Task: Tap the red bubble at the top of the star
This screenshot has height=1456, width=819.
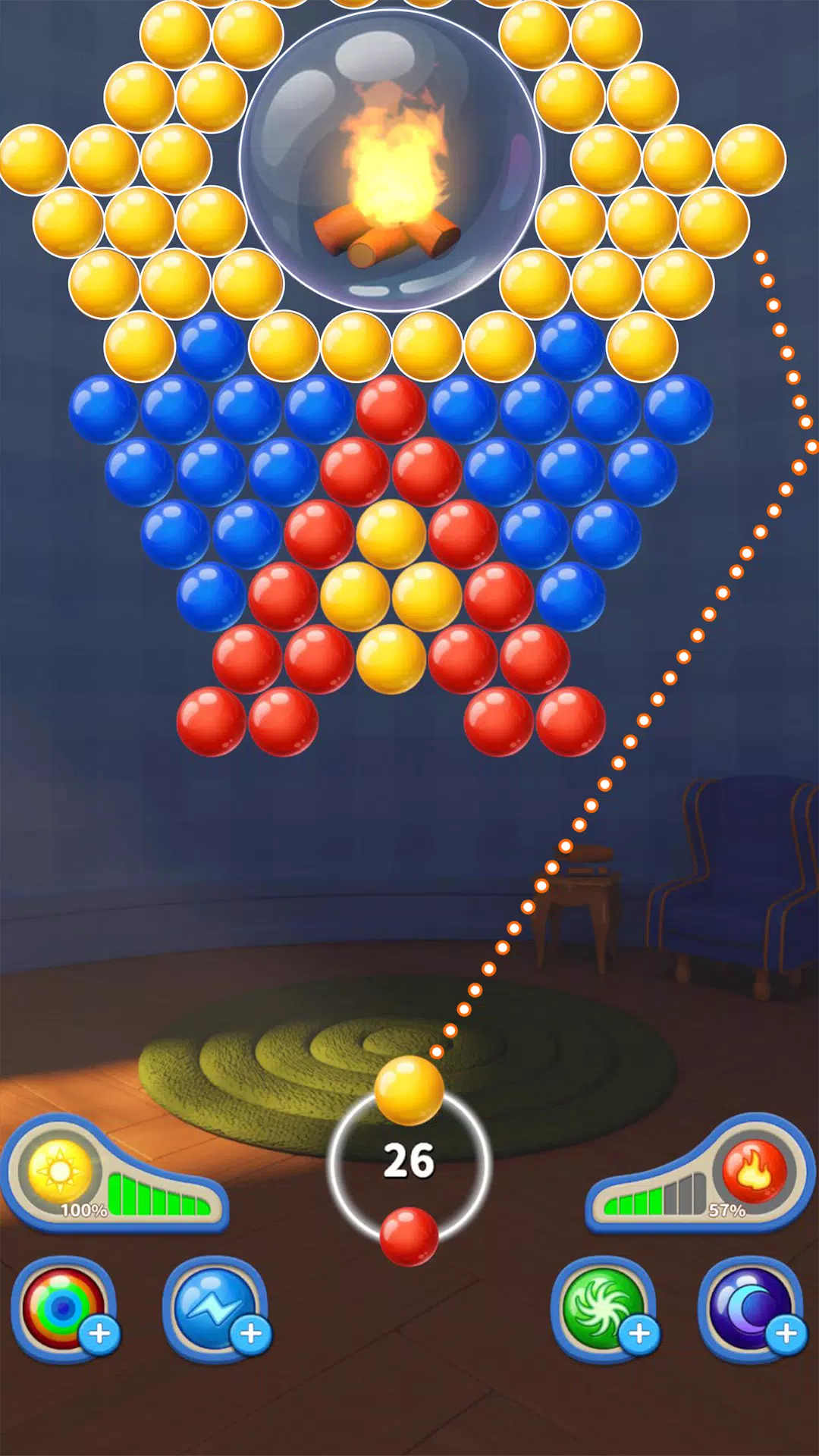Action: click(x=387, y=409)
